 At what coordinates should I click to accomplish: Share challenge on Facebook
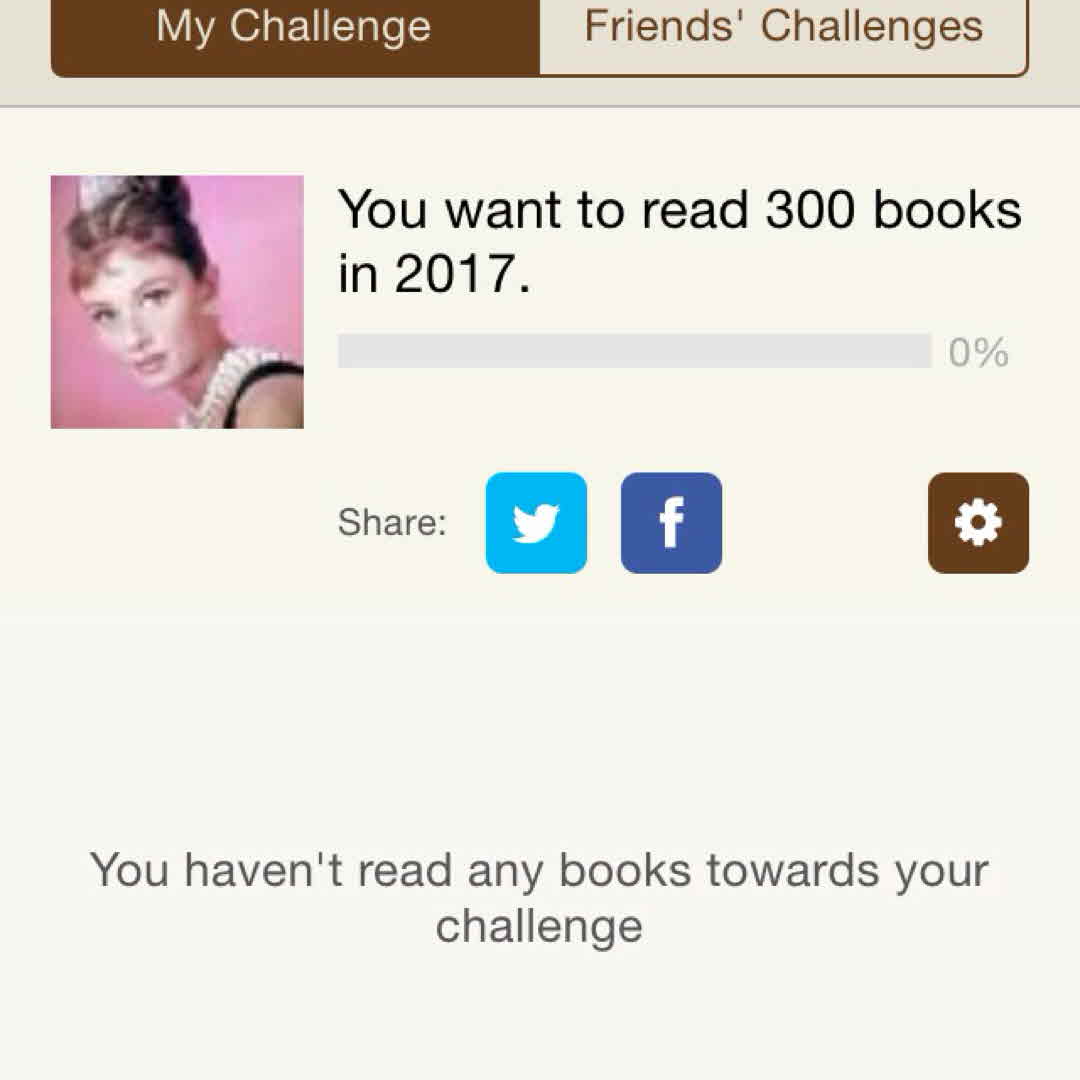[x=671, y=523]
